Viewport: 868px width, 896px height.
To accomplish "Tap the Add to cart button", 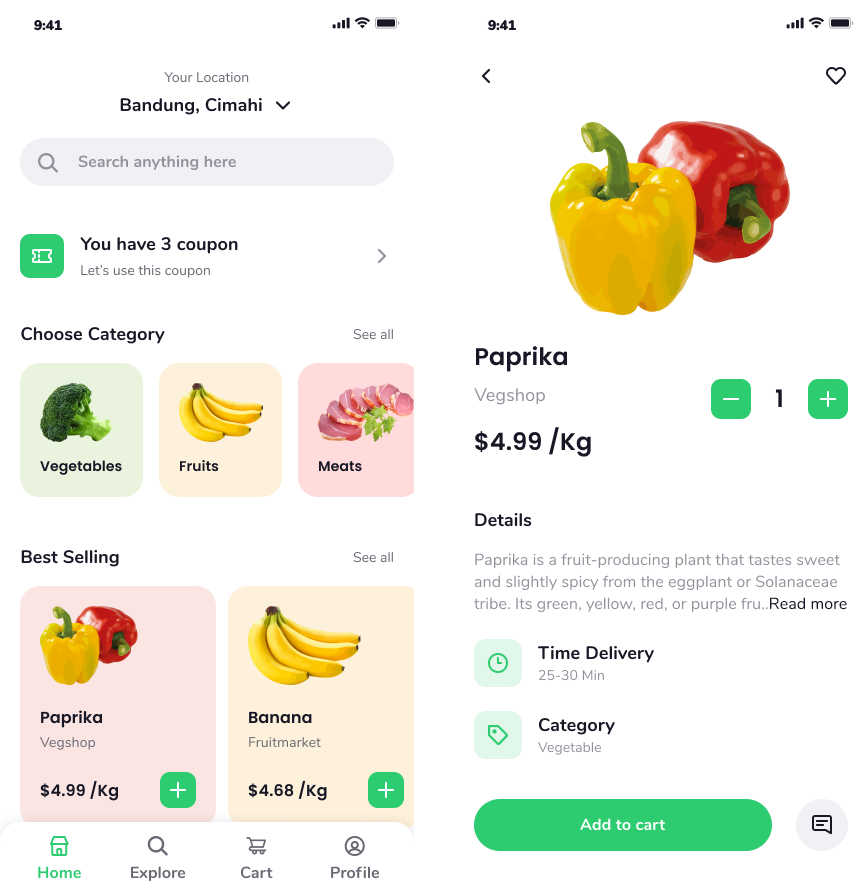I will (622, 825).
